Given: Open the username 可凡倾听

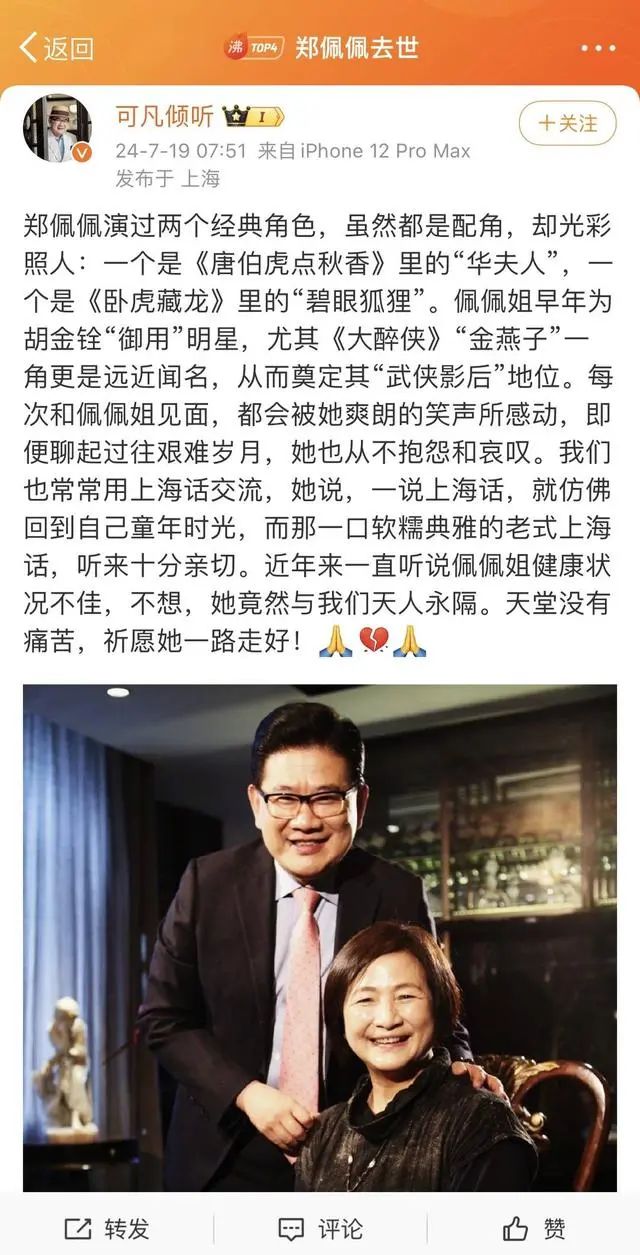Looking at the screenshot, I should coord(164,116).
